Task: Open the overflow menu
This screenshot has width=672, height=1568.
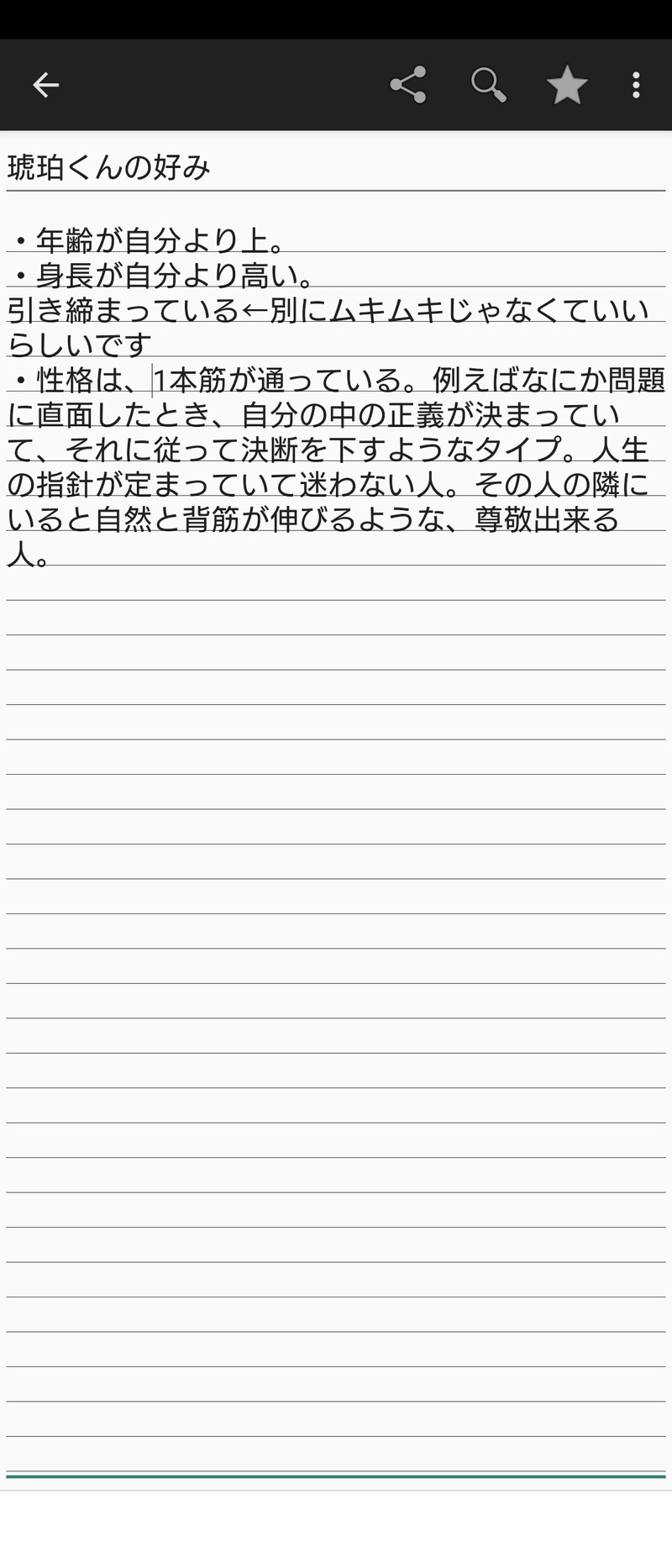Action: pyautogui.click(x=636, y=85)
